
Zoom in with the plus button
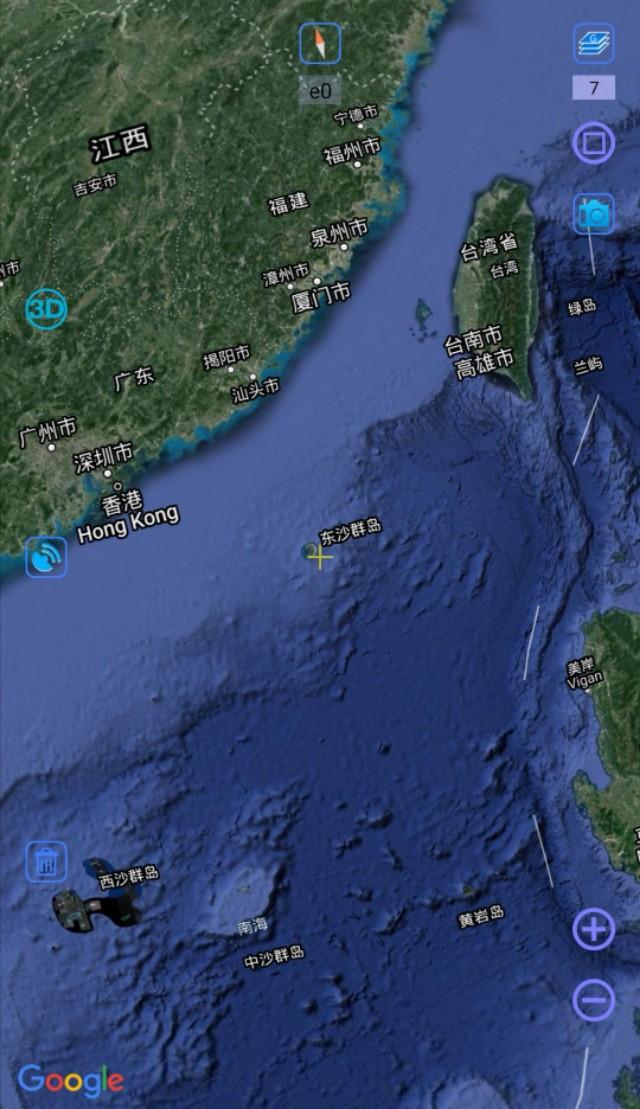point(593,929)
